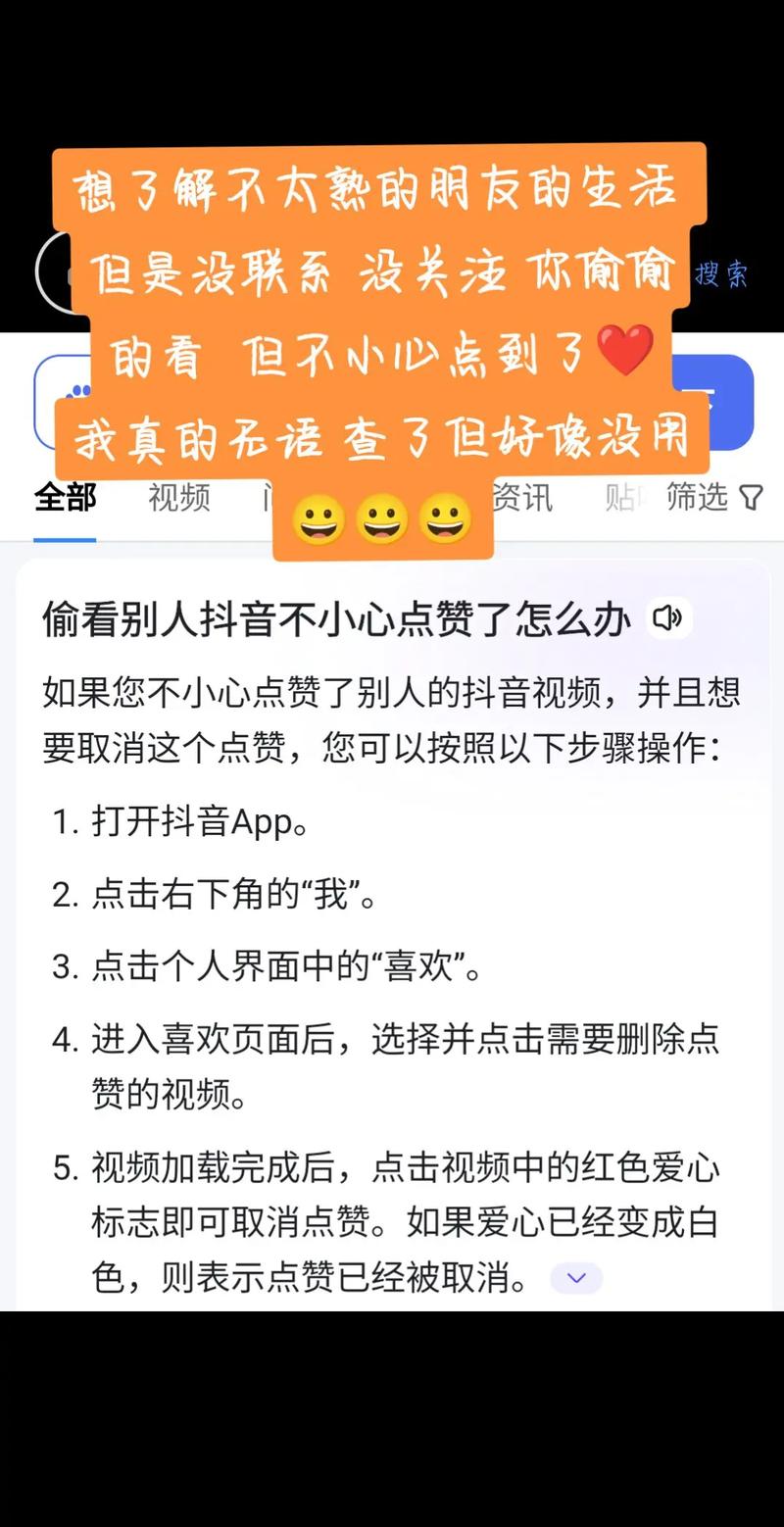
Task: Click the partially visible 贴吧 tab
Action: (624, 498)
